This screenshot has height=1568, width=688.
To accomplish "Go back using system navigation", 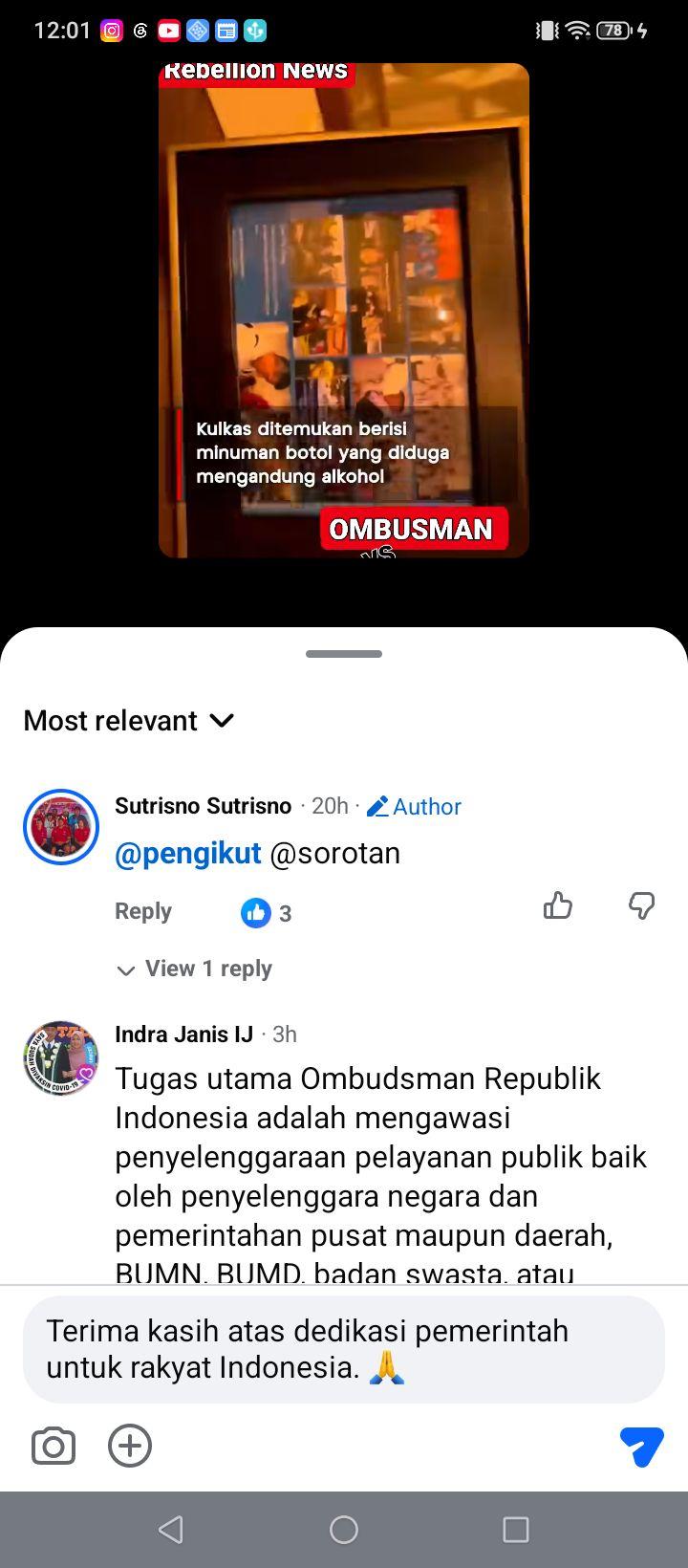I will 171,1530.
